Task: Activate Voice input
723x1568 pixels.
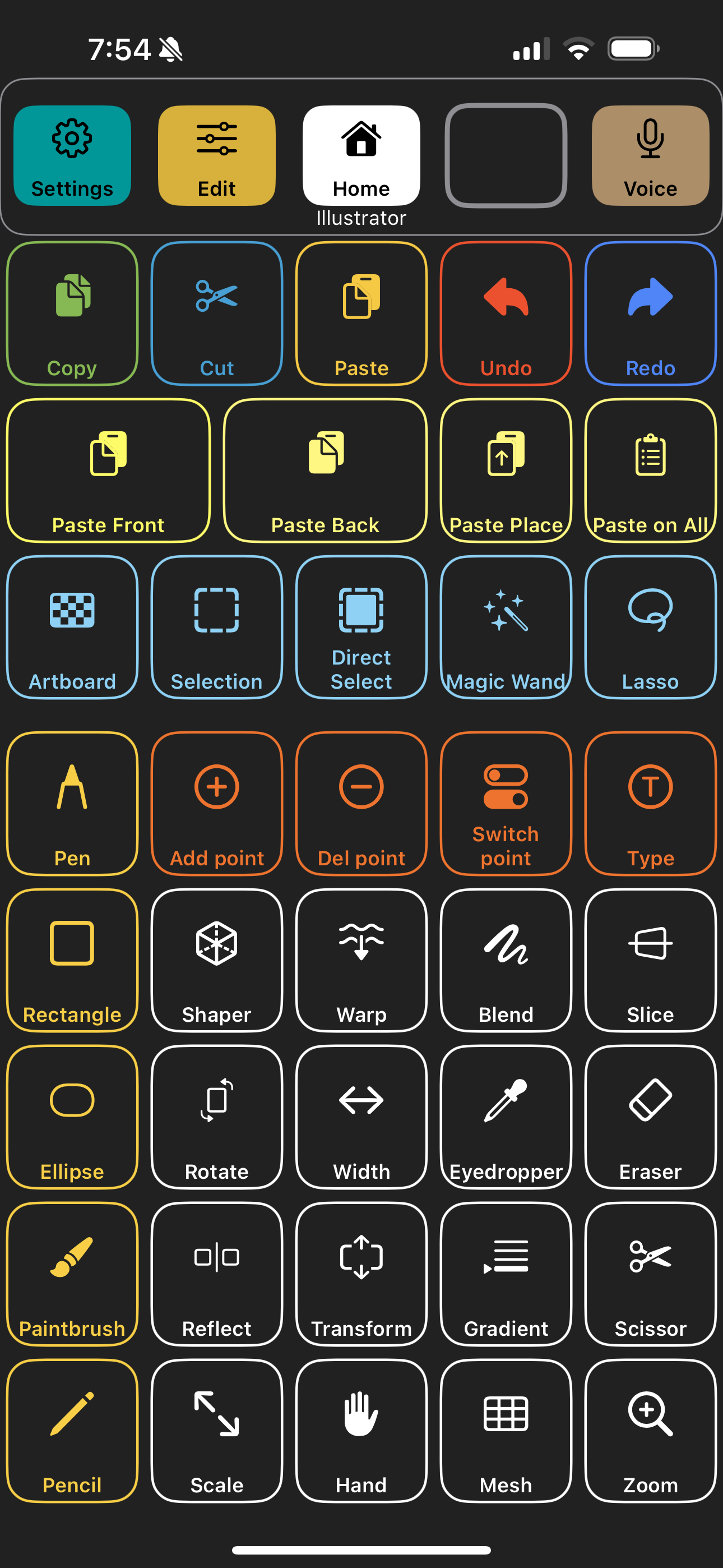Action: click(650, 155)
